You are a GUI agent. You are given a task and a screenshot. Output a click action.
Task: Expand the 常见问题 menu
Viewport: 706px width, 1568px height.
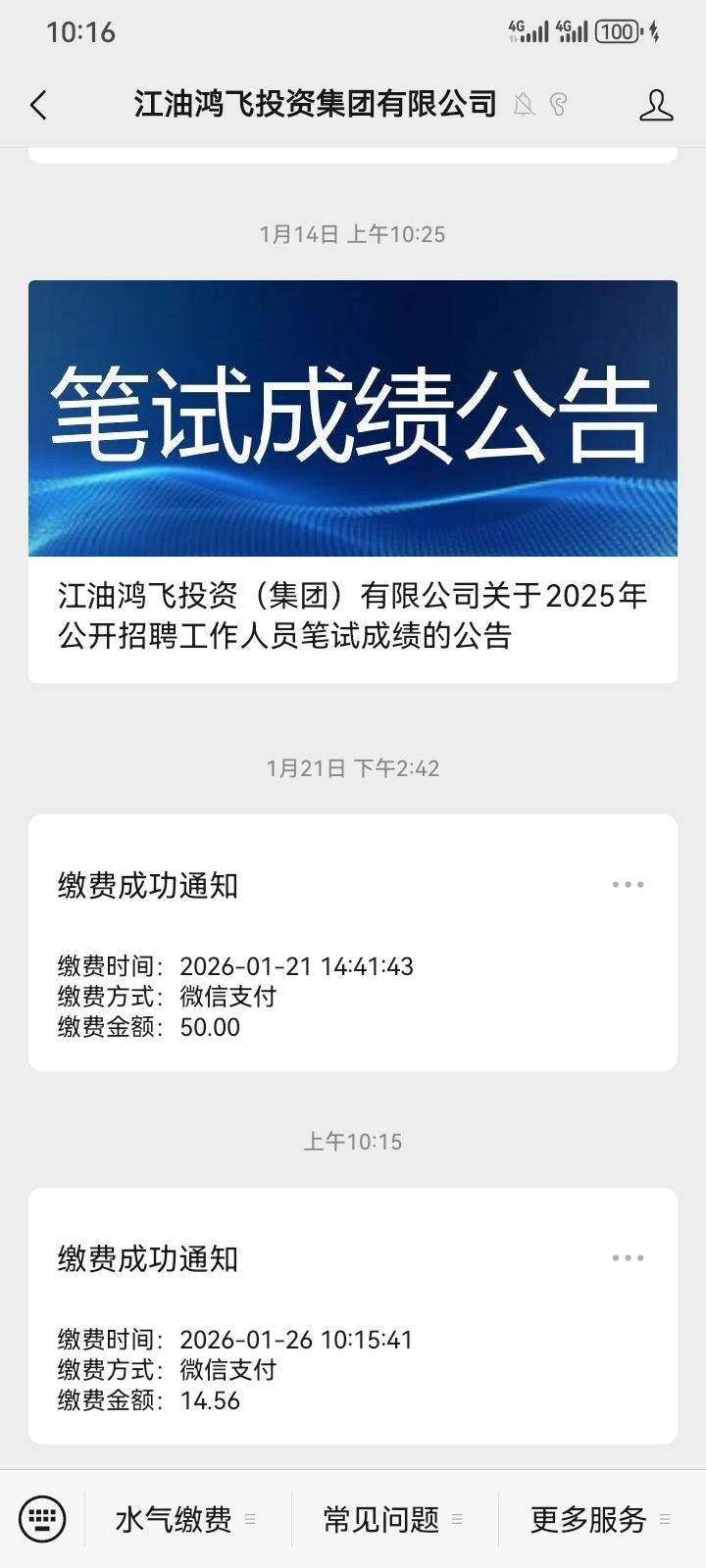(x=392, y=1519)
